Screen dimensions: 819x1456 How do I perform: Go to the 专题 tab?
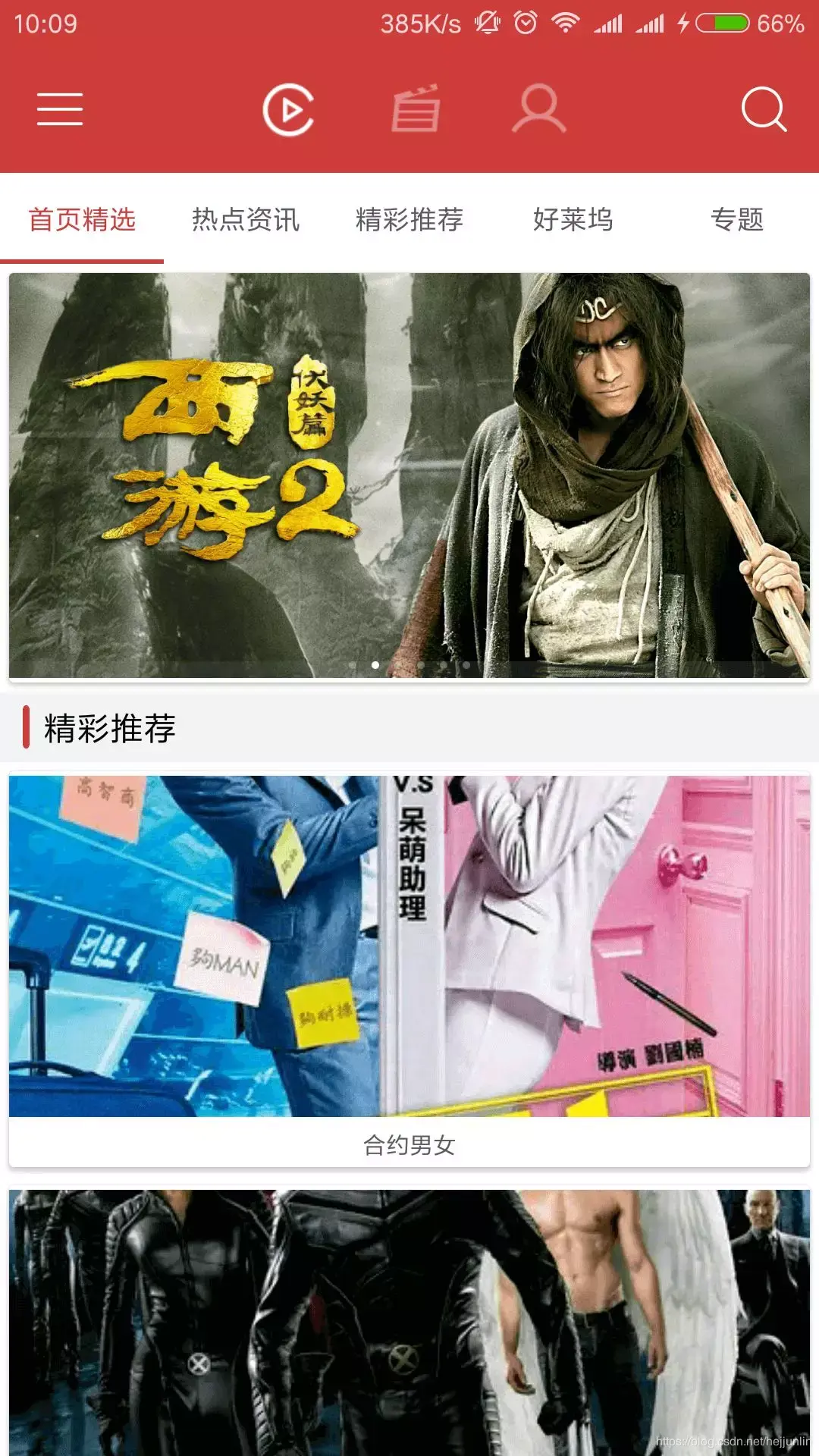coord(737,220)
